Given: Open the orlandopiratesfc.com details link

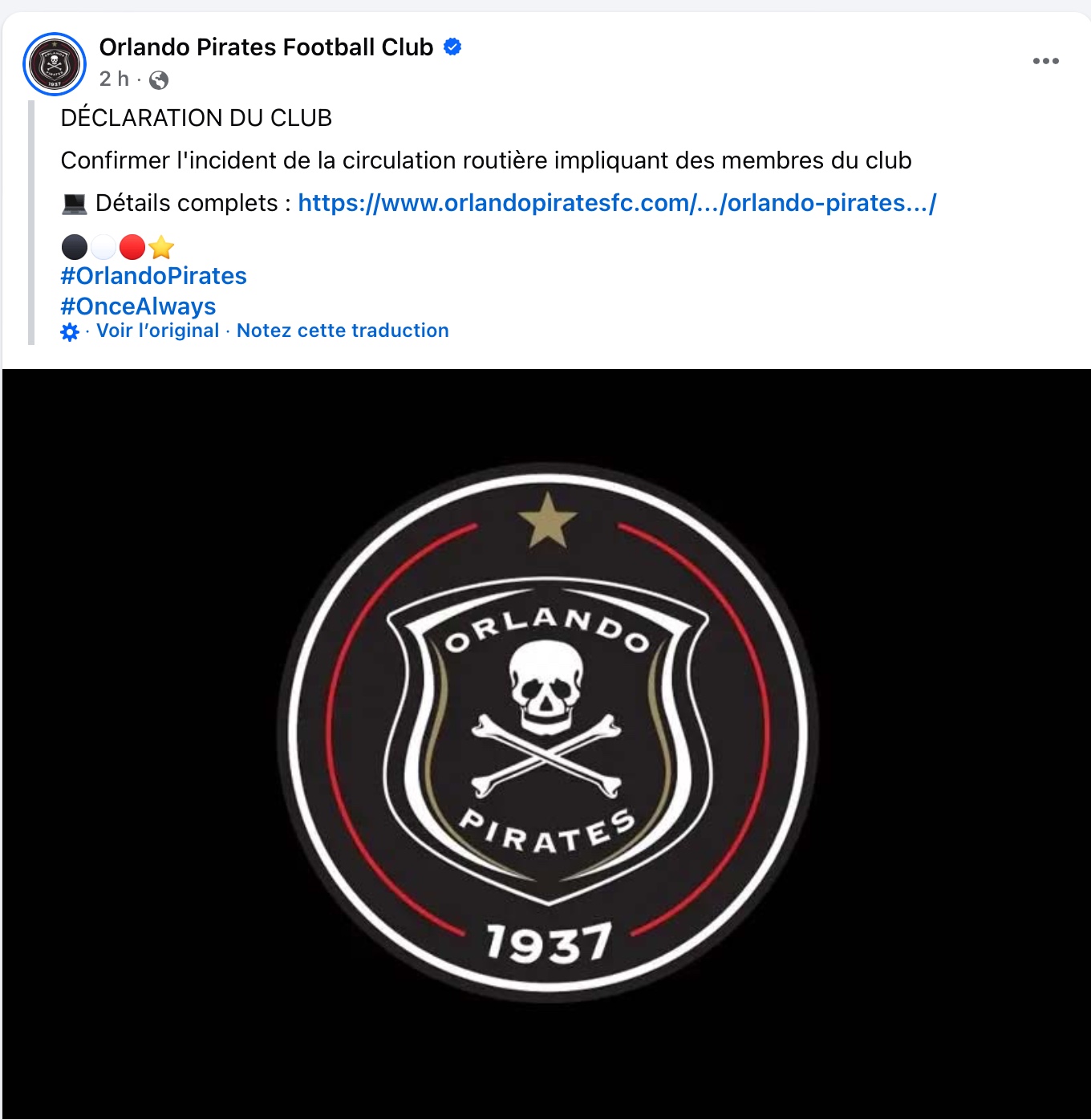Looking at the screenshot, I should 616,203.
